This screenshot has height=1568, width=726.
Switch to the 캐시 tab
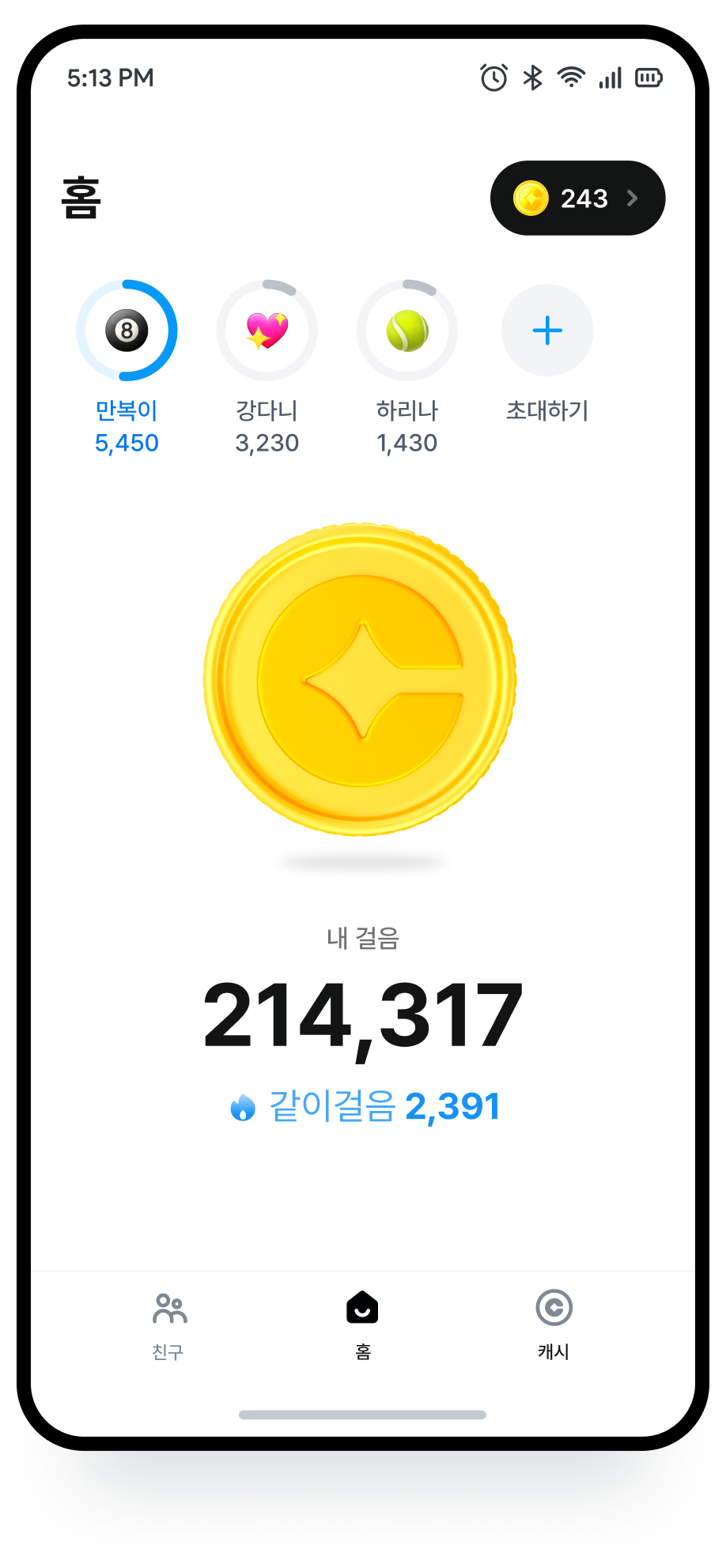[x=554, y=1326]
